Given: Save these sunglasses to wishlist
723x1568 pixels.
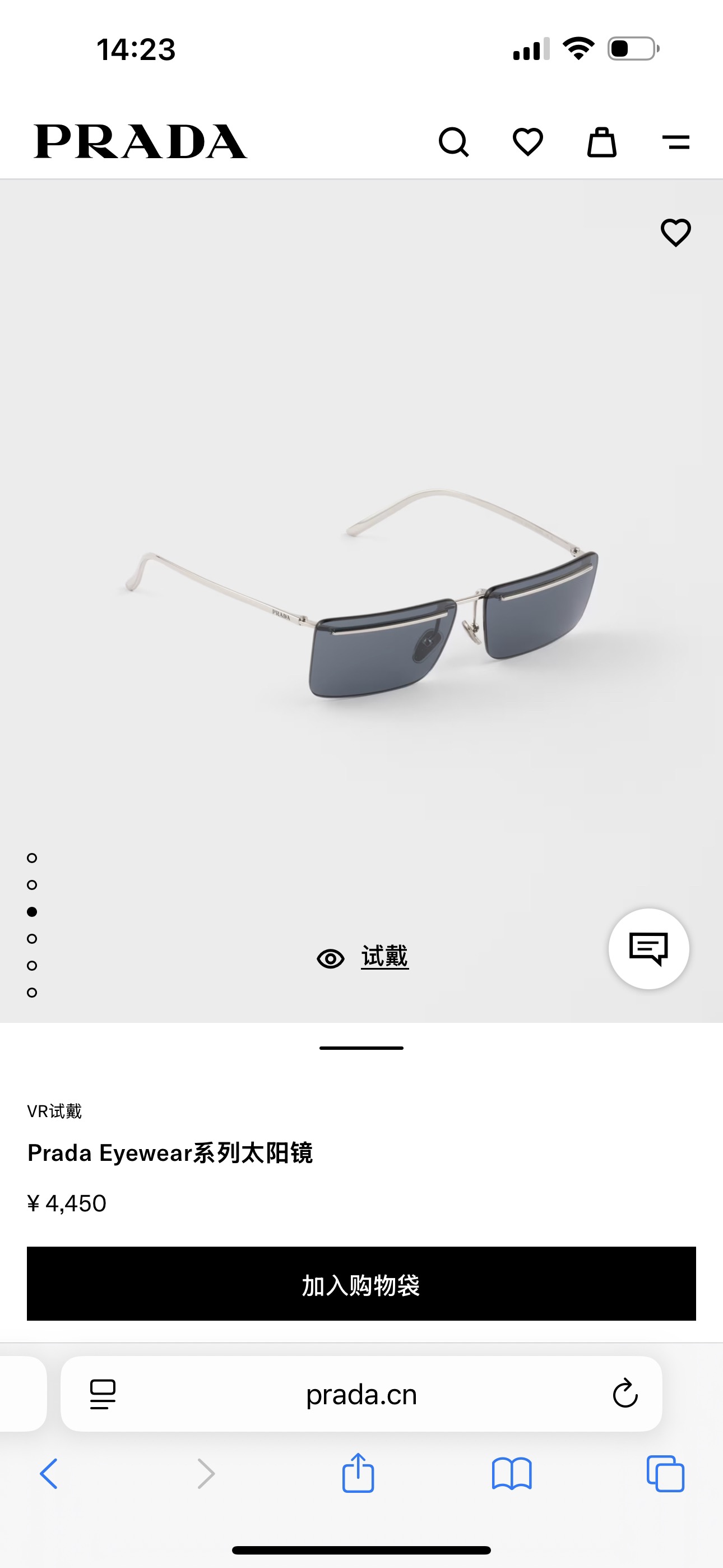Looking at the screenshot, I should [x=675, y=233].
